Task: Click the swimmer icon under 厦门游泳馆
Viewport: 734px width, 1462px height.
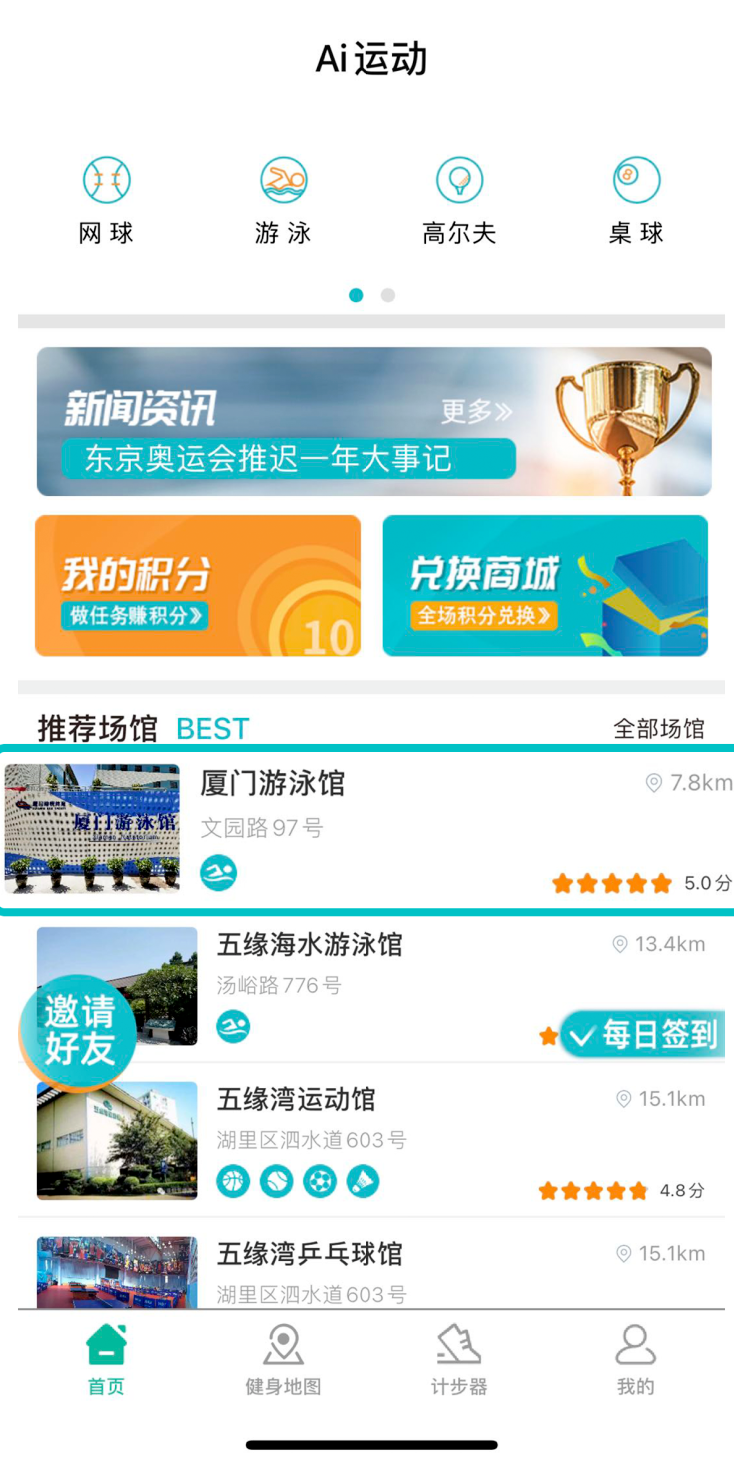Action: (x=218, y=872)
